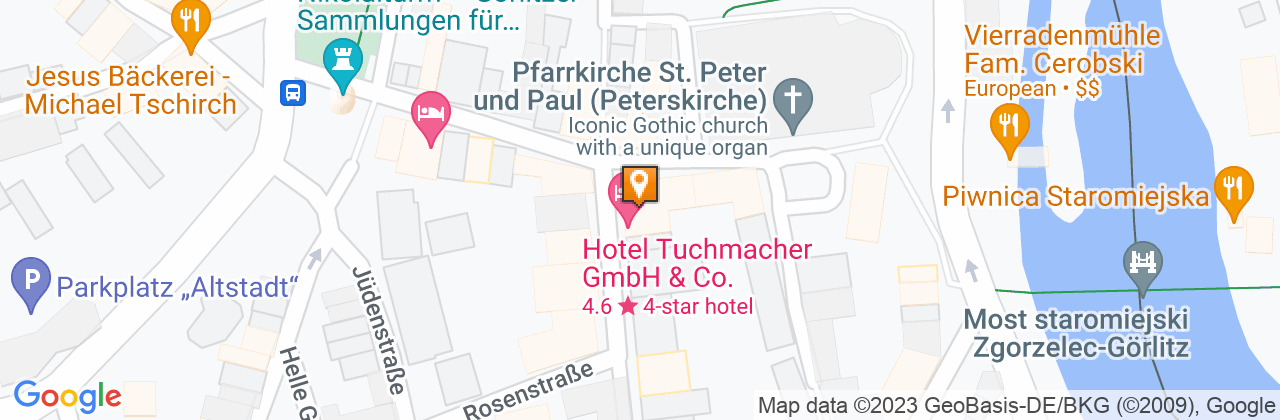Tap the orange location marker
Image resolution: width=1280 pixels, height=420 pixels.
[x=640, y=183]
